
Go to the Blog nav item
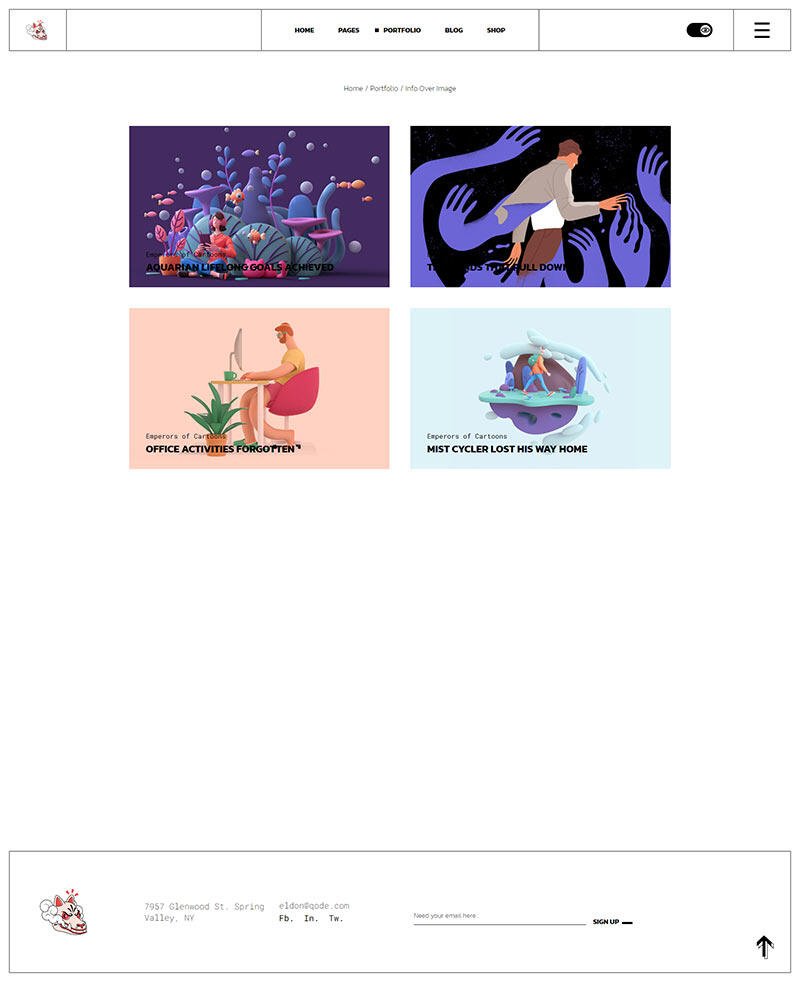[454, 30]
